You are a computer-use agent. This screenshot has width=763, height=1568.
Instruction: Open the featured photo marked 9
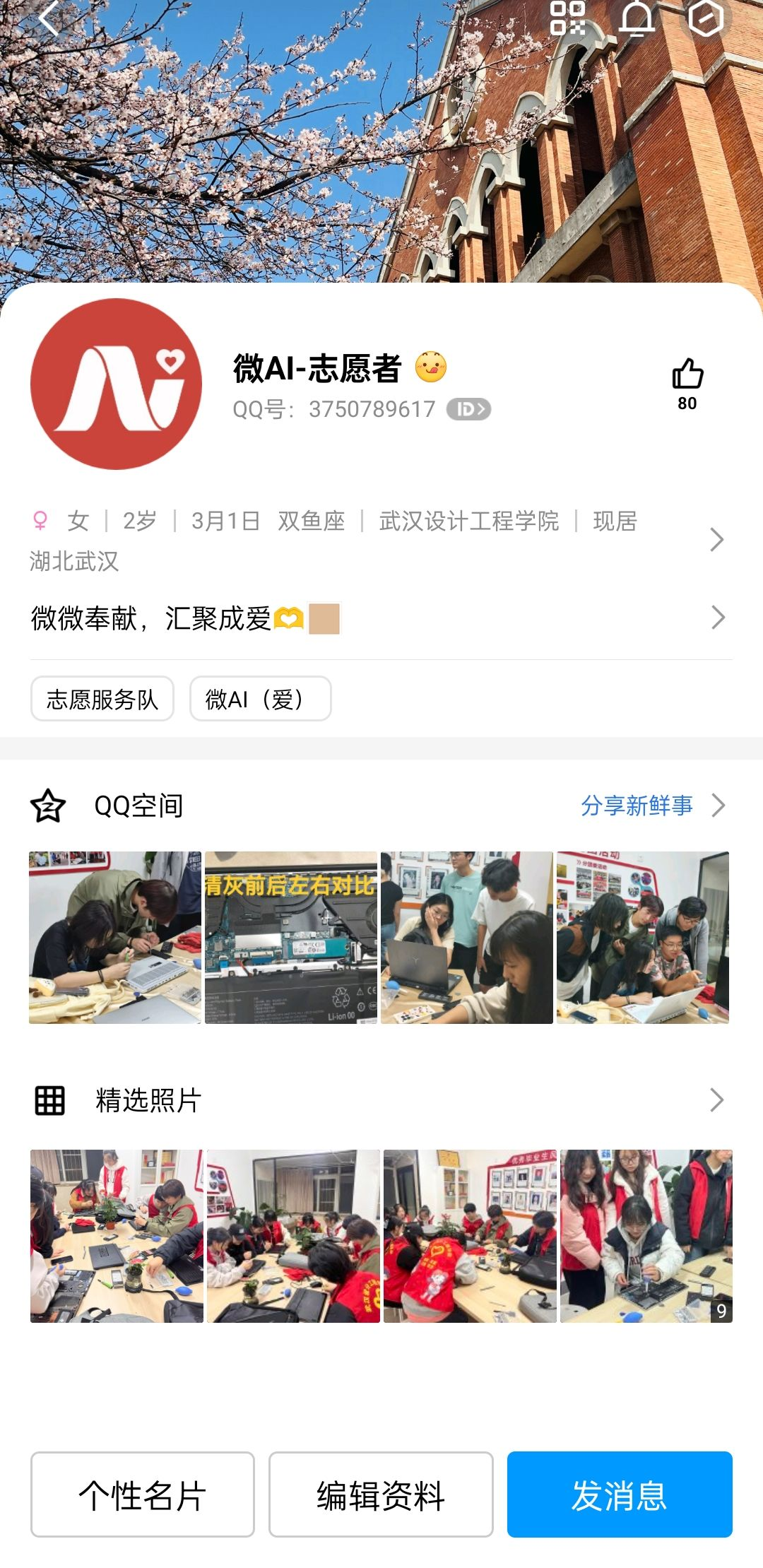tap(646, 1236)
